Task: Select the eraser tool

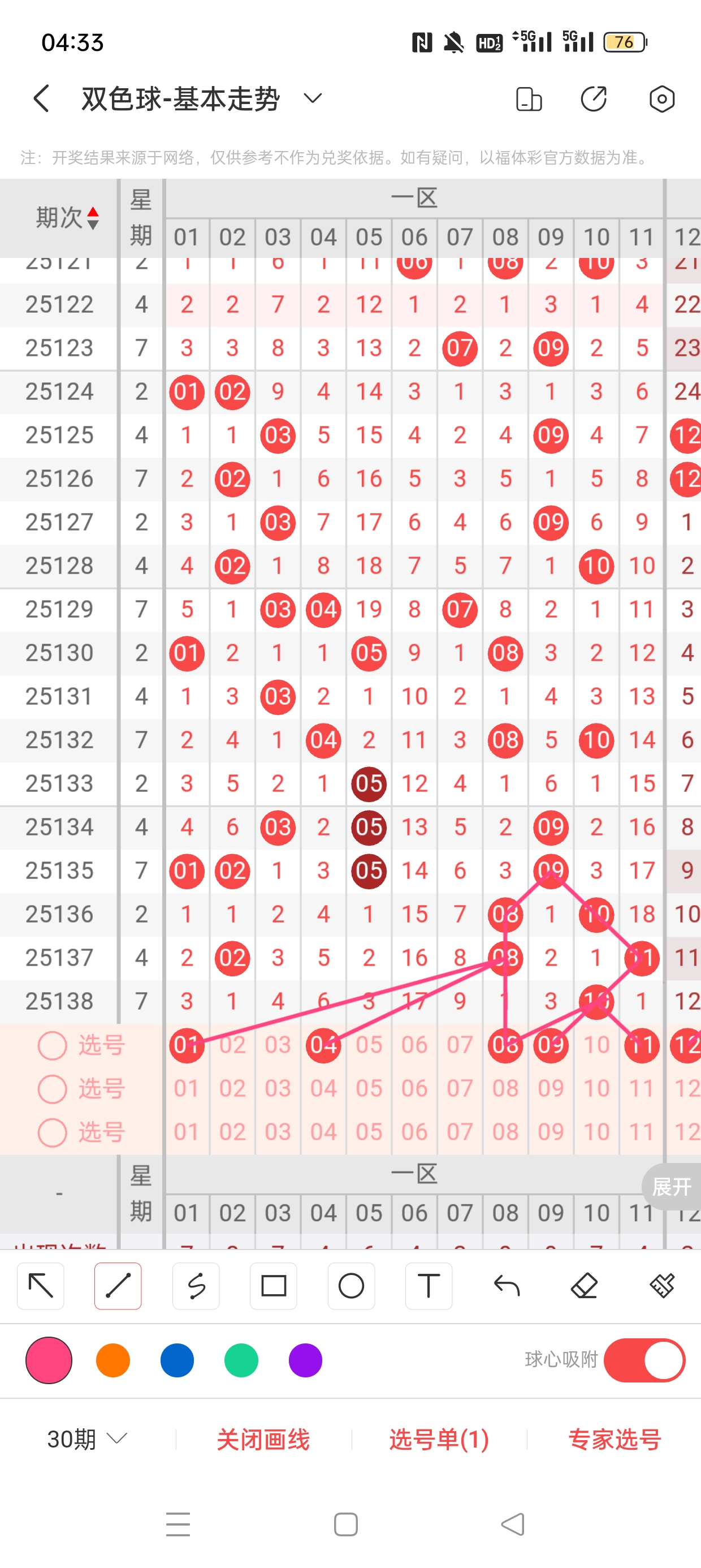Action: [584, 1286]
